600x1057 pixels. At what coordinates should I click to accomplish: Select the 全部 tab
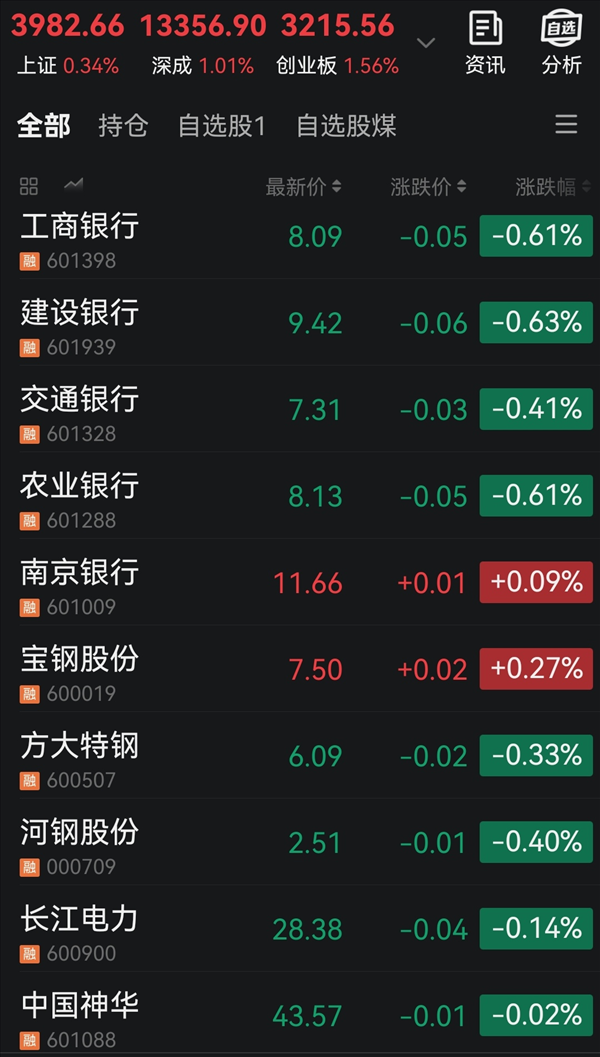(x=44, y=126)
